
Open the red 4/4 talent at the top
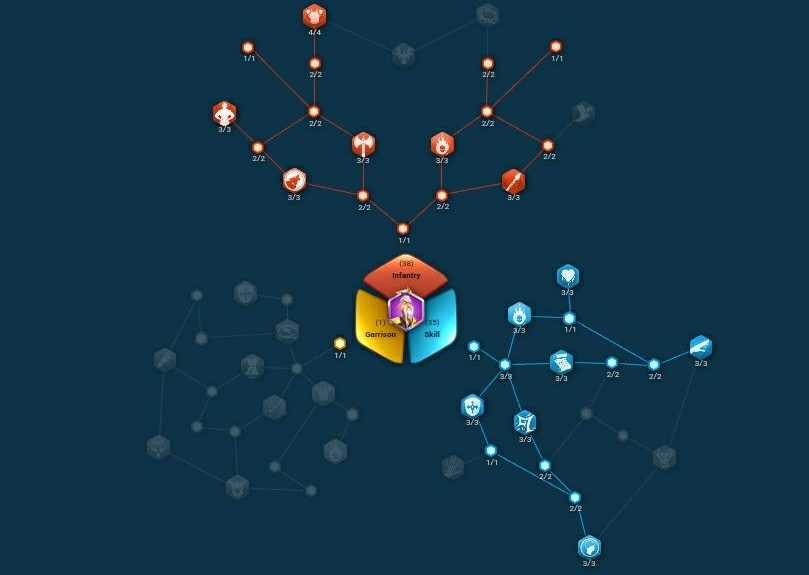[x=314, y=16]
